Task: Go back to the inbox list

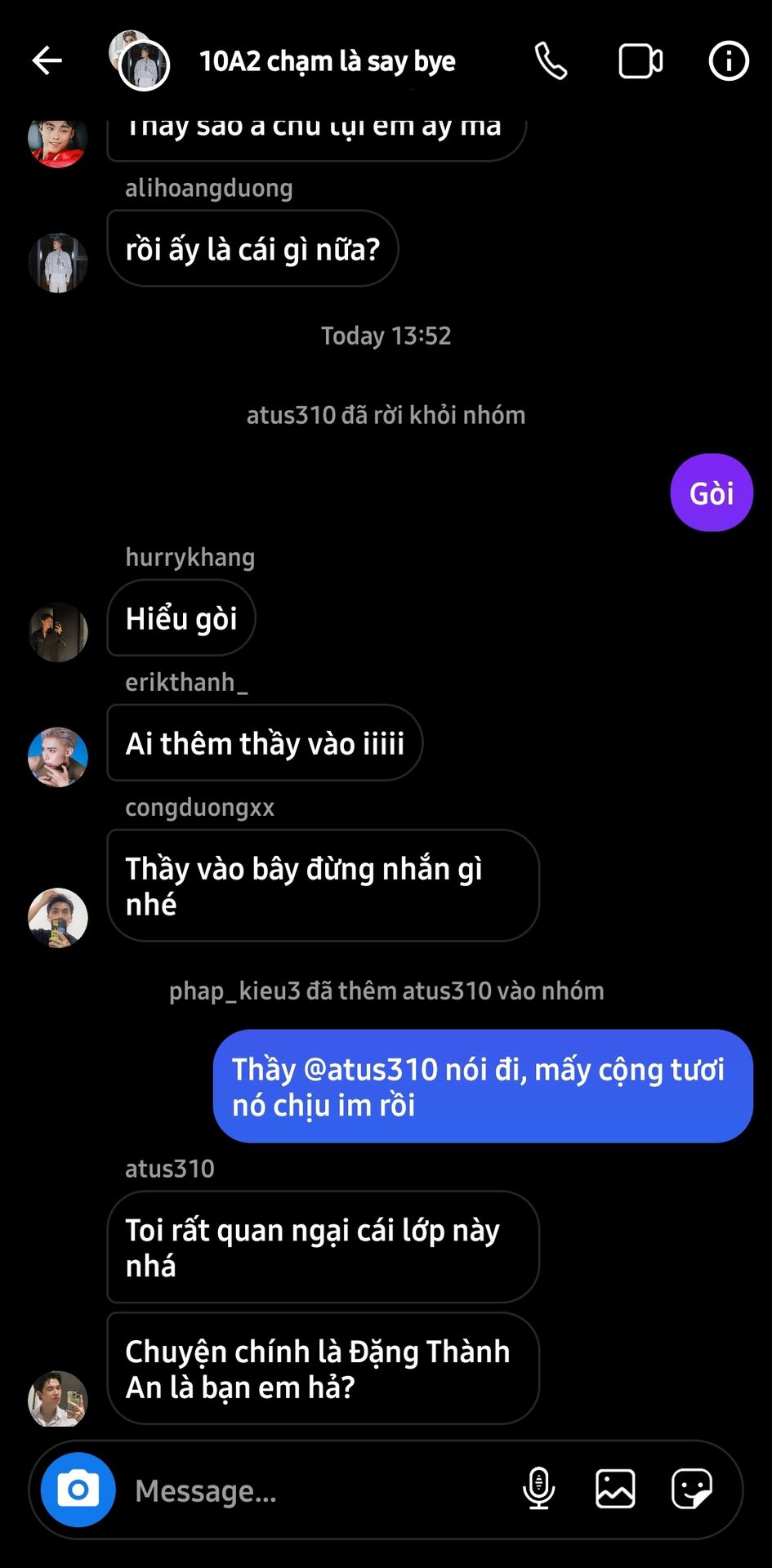Action: [47, 60]
